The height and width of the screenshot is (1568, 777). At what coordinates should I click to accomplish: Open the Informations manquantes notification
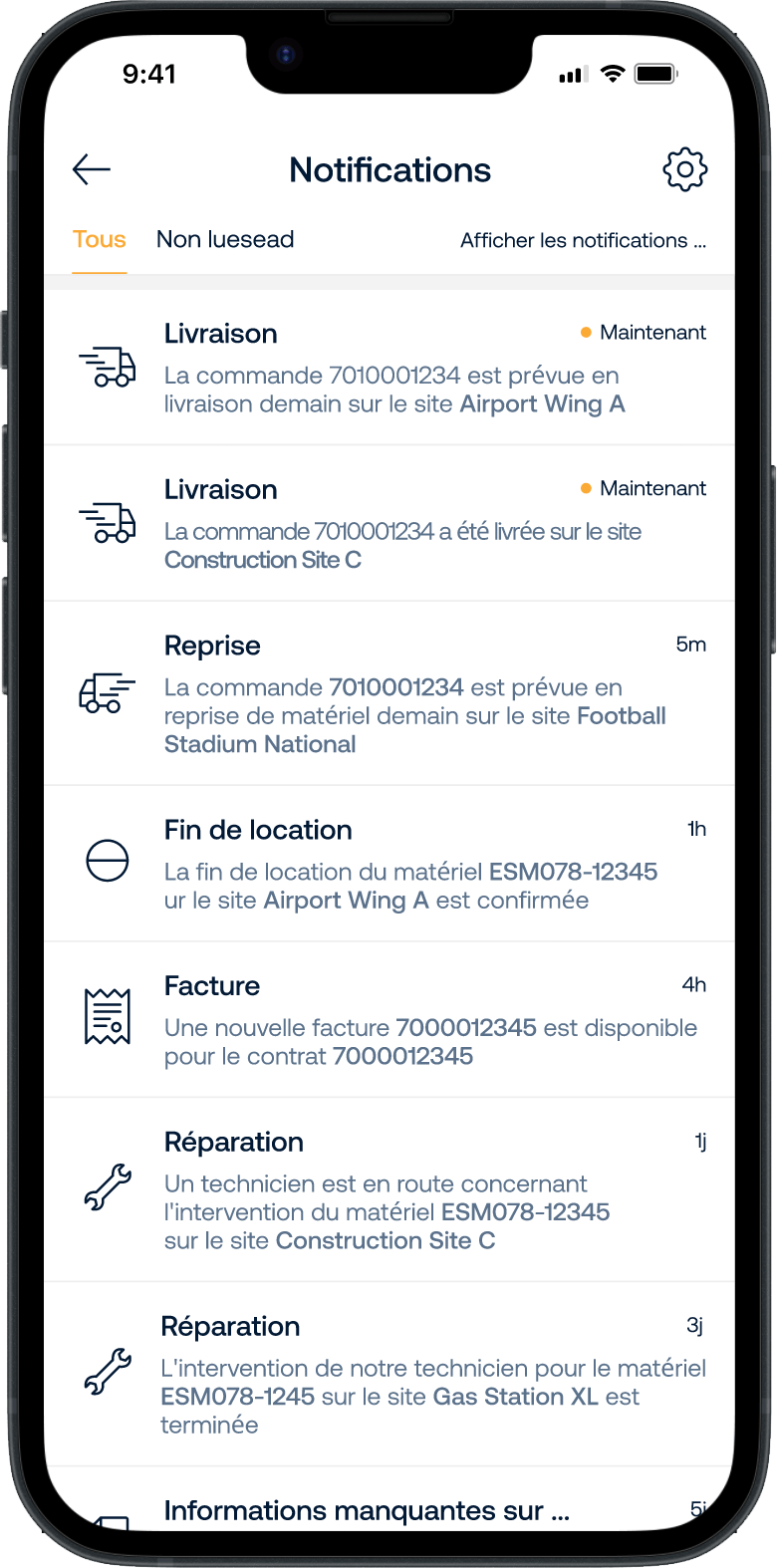367,1511
